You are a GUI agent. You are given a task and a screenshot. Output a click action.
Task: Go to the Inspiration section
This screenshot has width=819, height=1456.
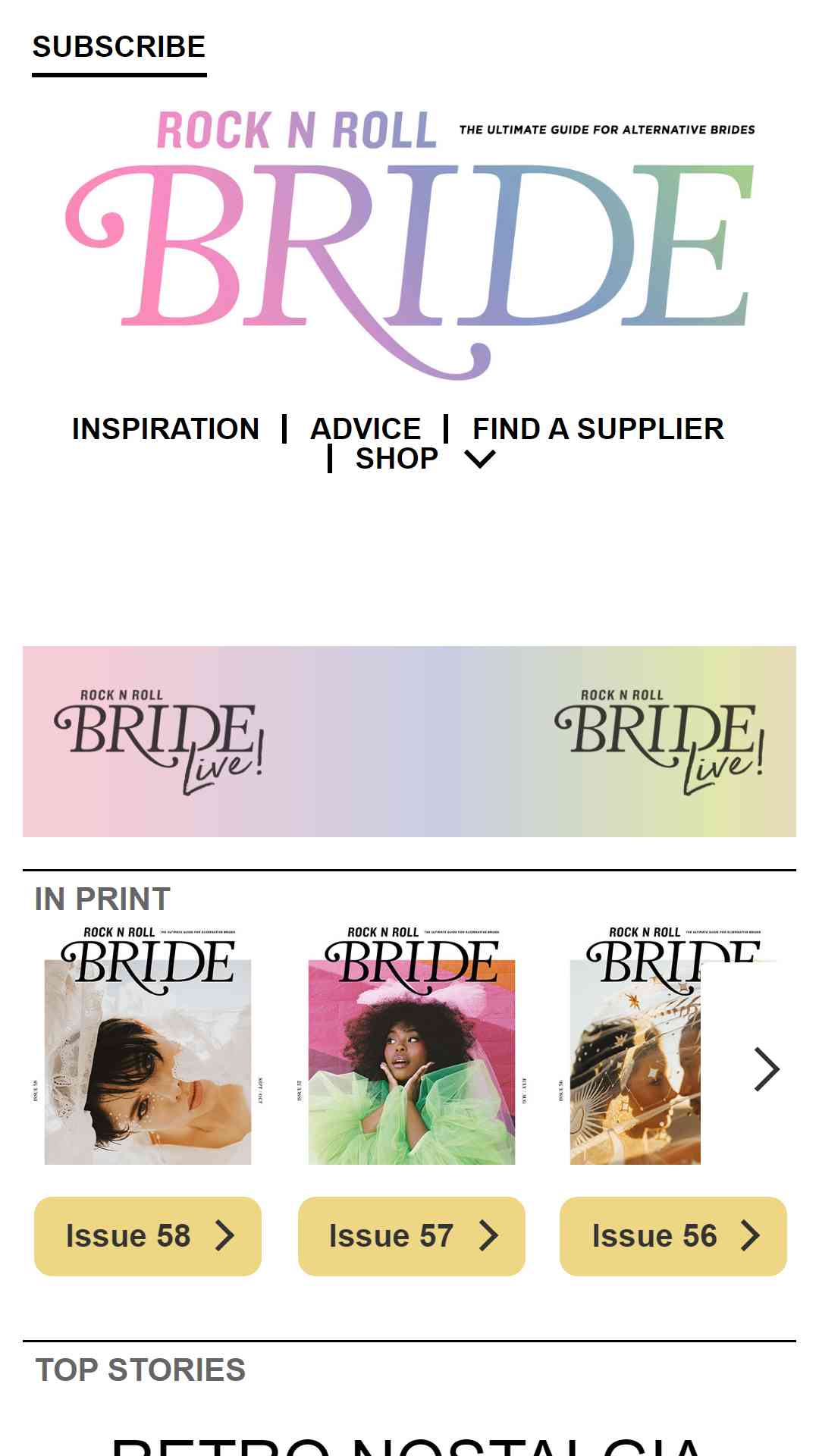coord(165,428)
